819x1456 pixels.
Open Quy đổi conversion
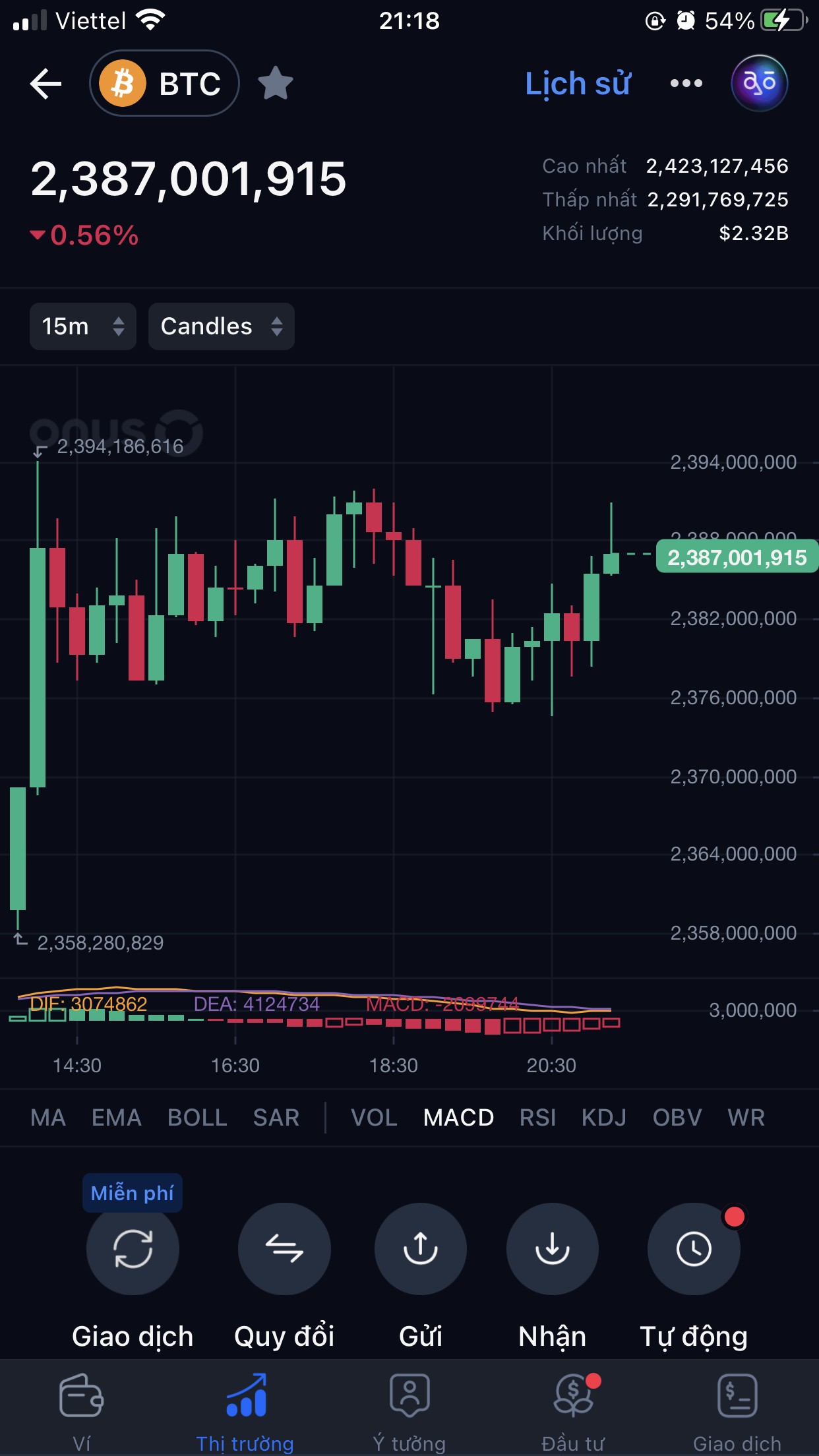click(x=284, y=1249)
